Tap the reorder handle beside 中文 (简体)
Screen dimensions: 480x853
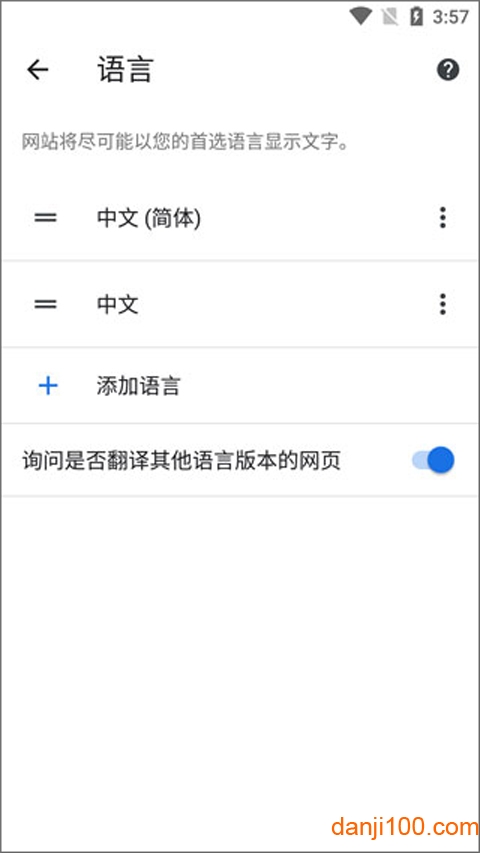(x=46, y=218)
